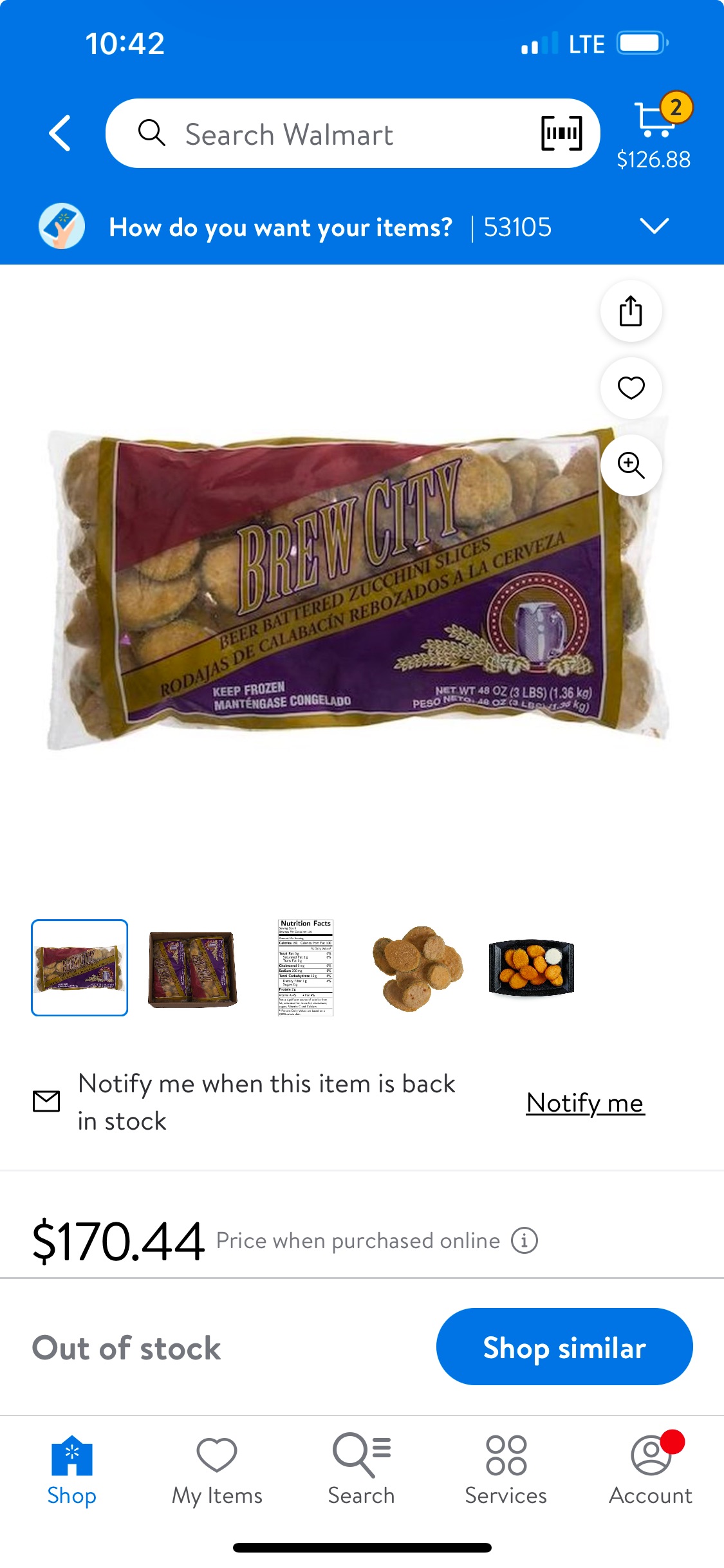Tap the Shop similar button
Viewport: 724px width, 1568px height.
(564, 1346)
